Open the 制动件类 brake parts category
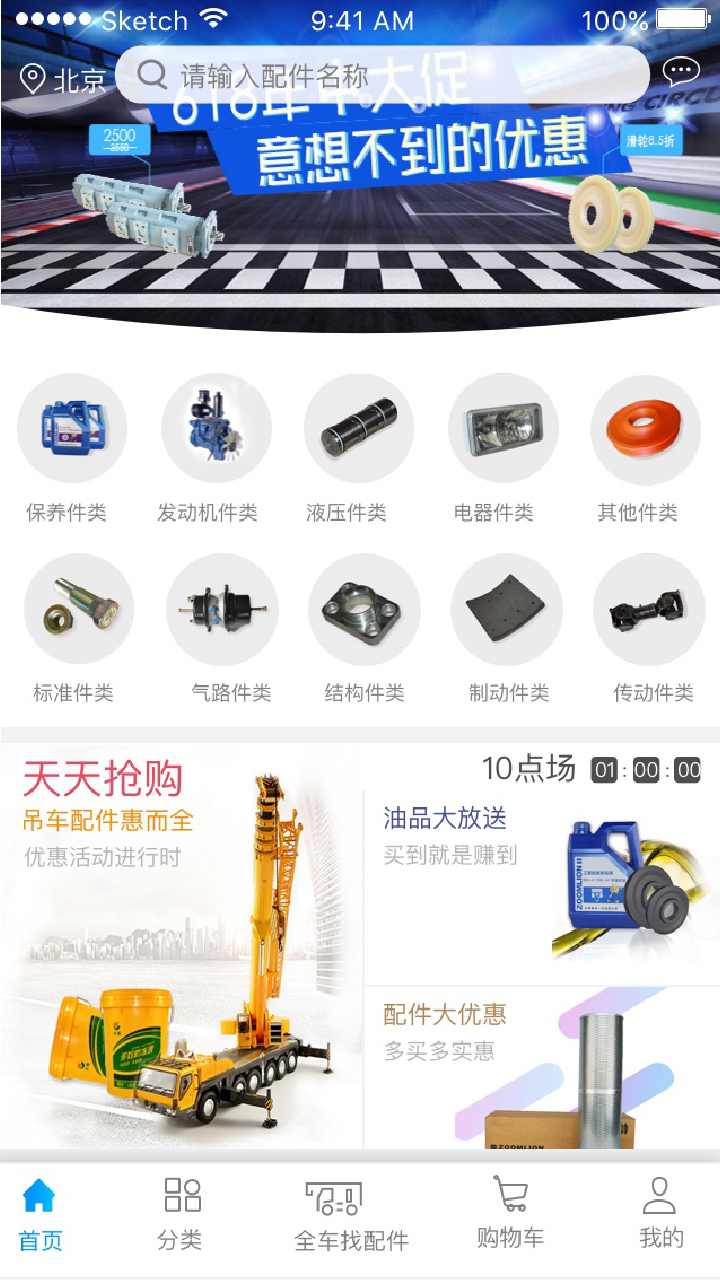Screen dimensions: 720x1280 [506, 608]
